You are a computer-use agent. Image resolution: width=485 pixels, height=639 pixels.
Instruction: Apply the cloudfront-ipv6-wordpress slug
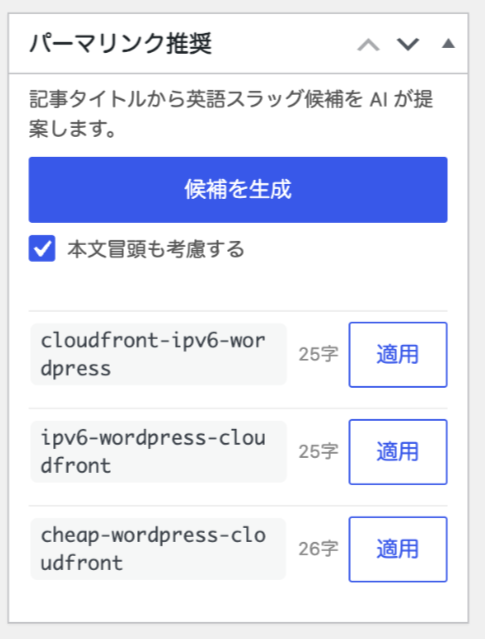tap(398, 355)
